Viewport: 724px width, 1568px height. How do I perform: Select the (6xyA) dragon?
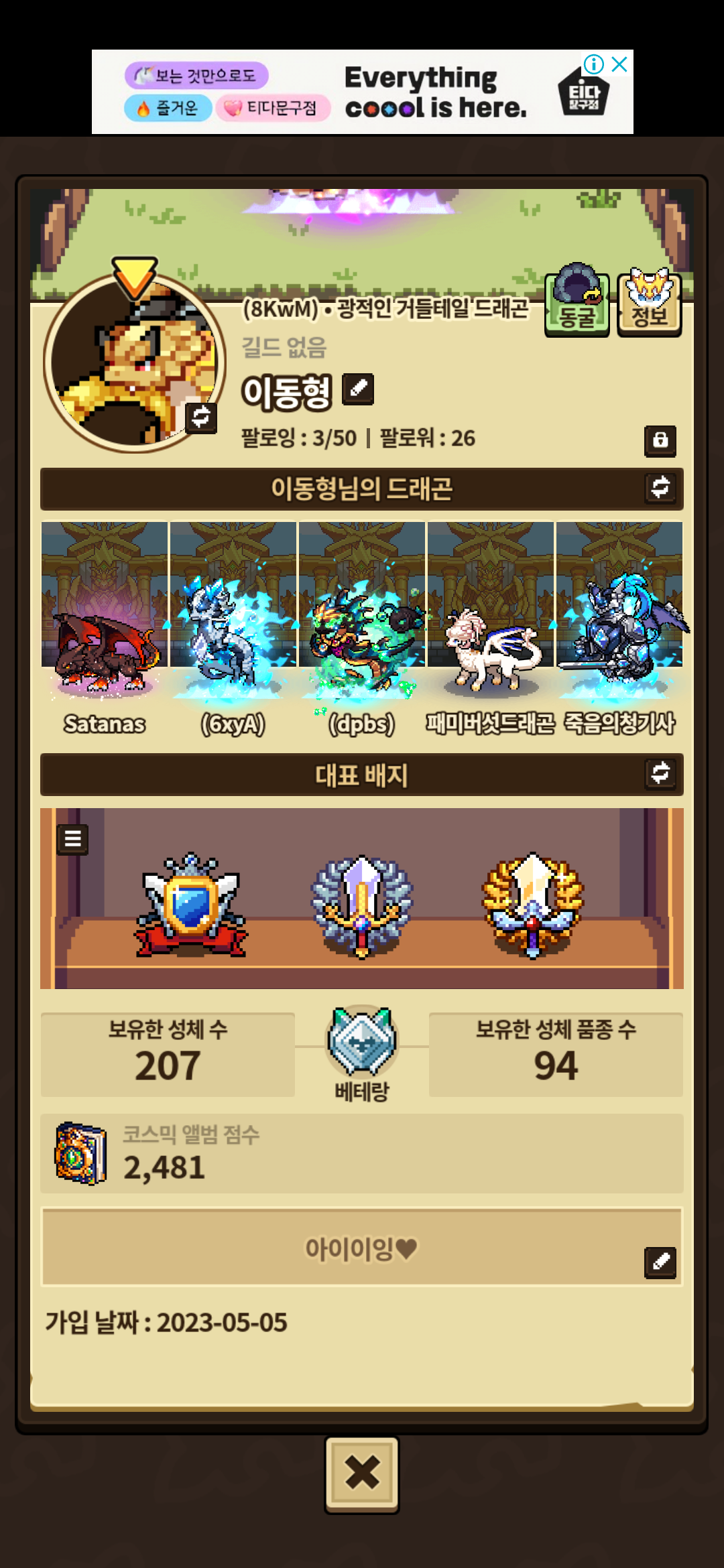coord(233,630)
